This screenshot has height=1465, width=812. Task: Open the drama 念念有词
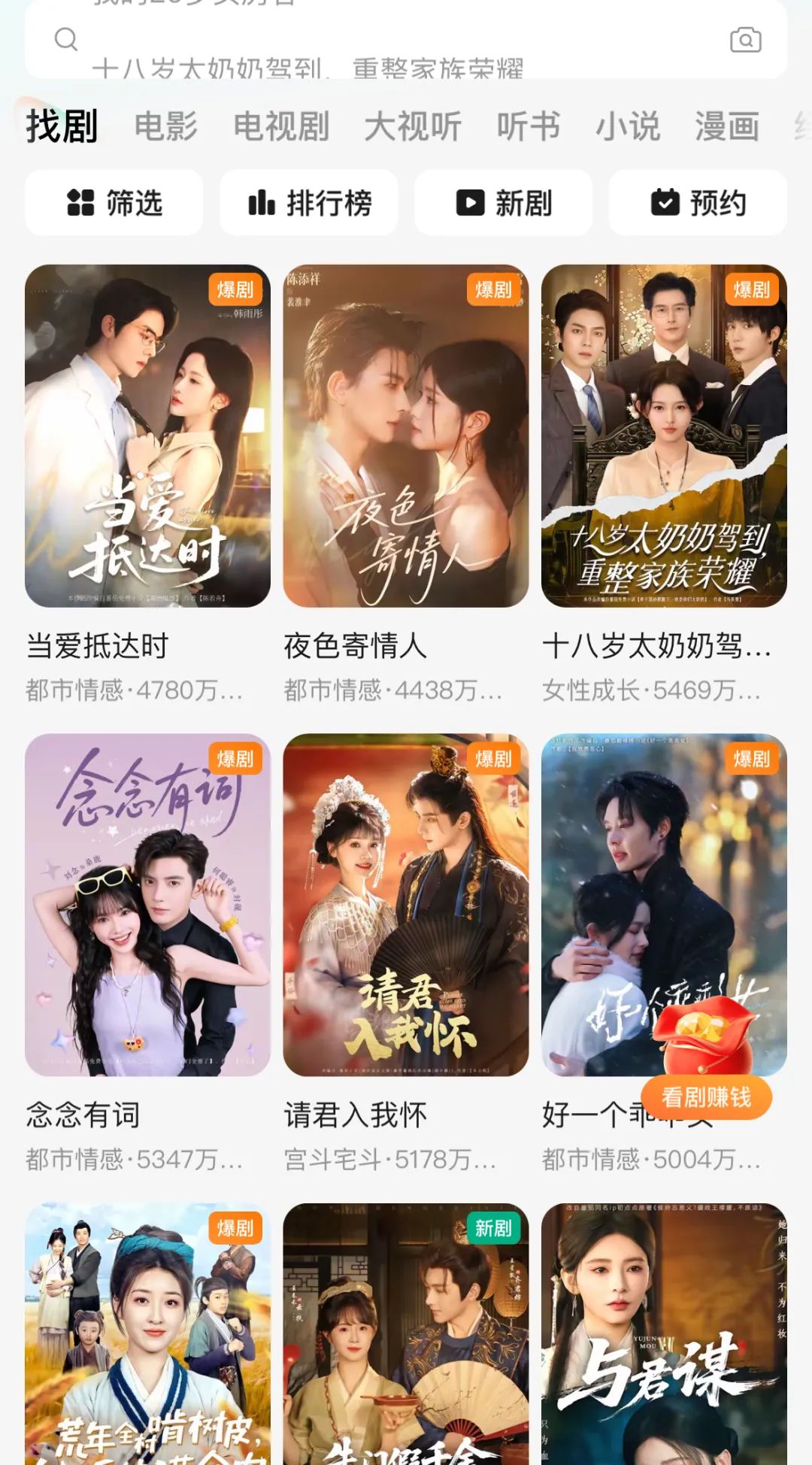147,905
